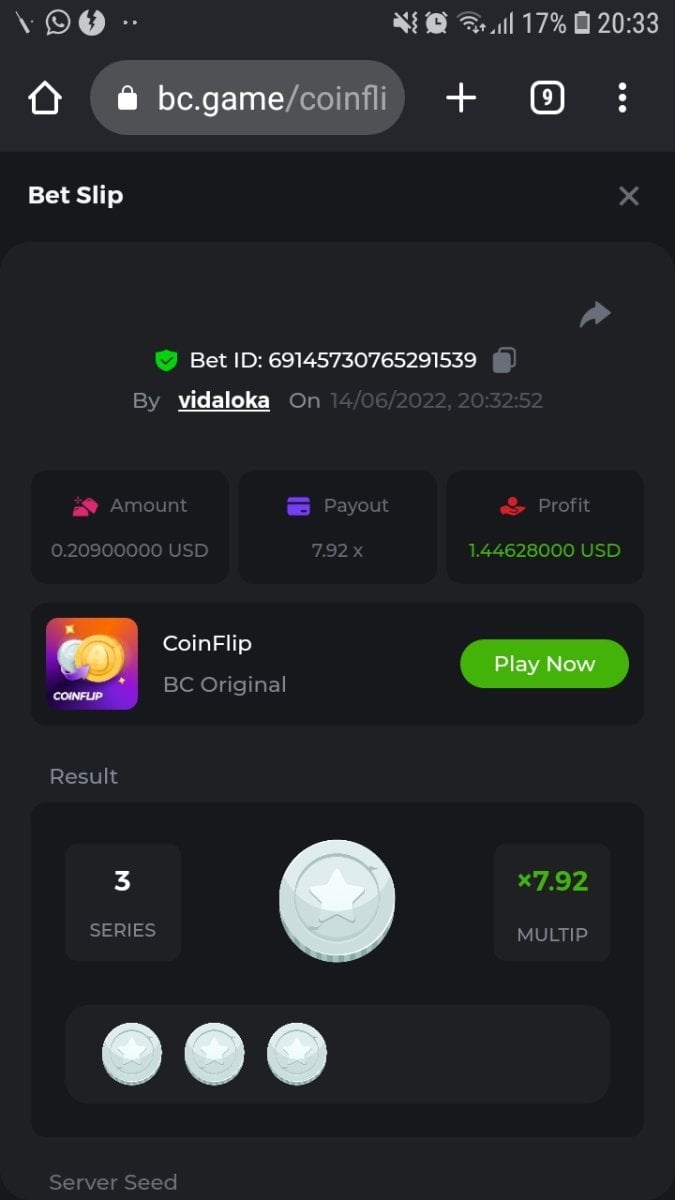Open the browser overflow menu
The image size is (675, 1200).
[622, 98]
